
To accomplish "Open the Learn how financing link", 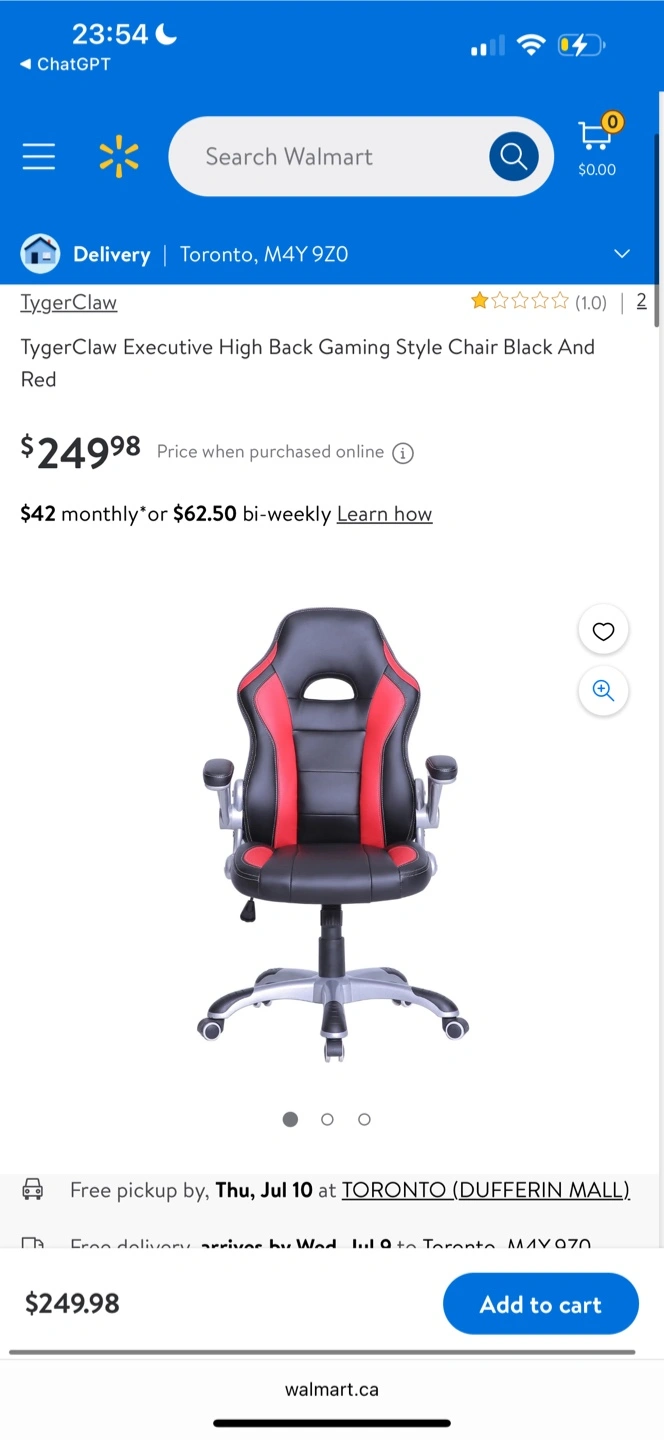I will coord(385,514).
